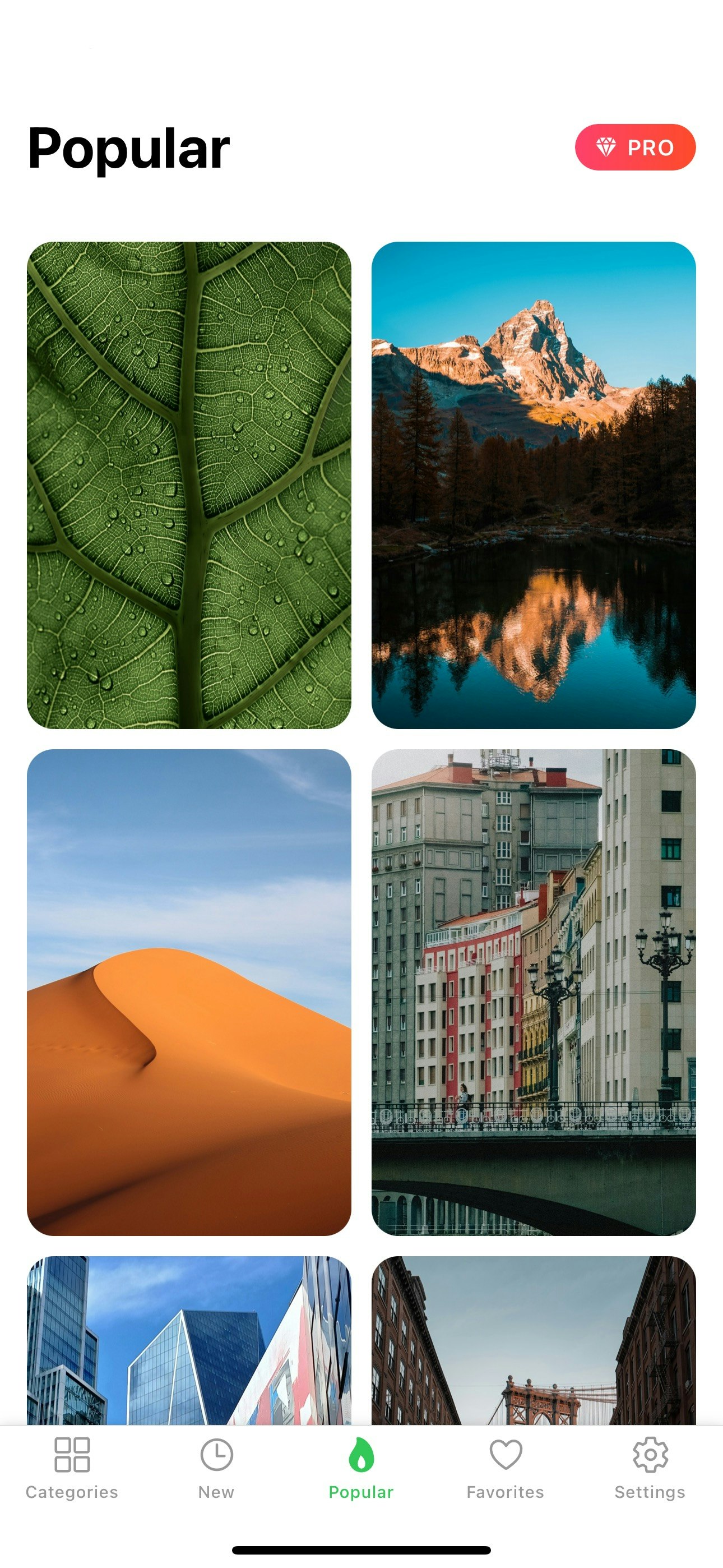
Task: Open the PRO upgrade button
Action: pos(635,147)
